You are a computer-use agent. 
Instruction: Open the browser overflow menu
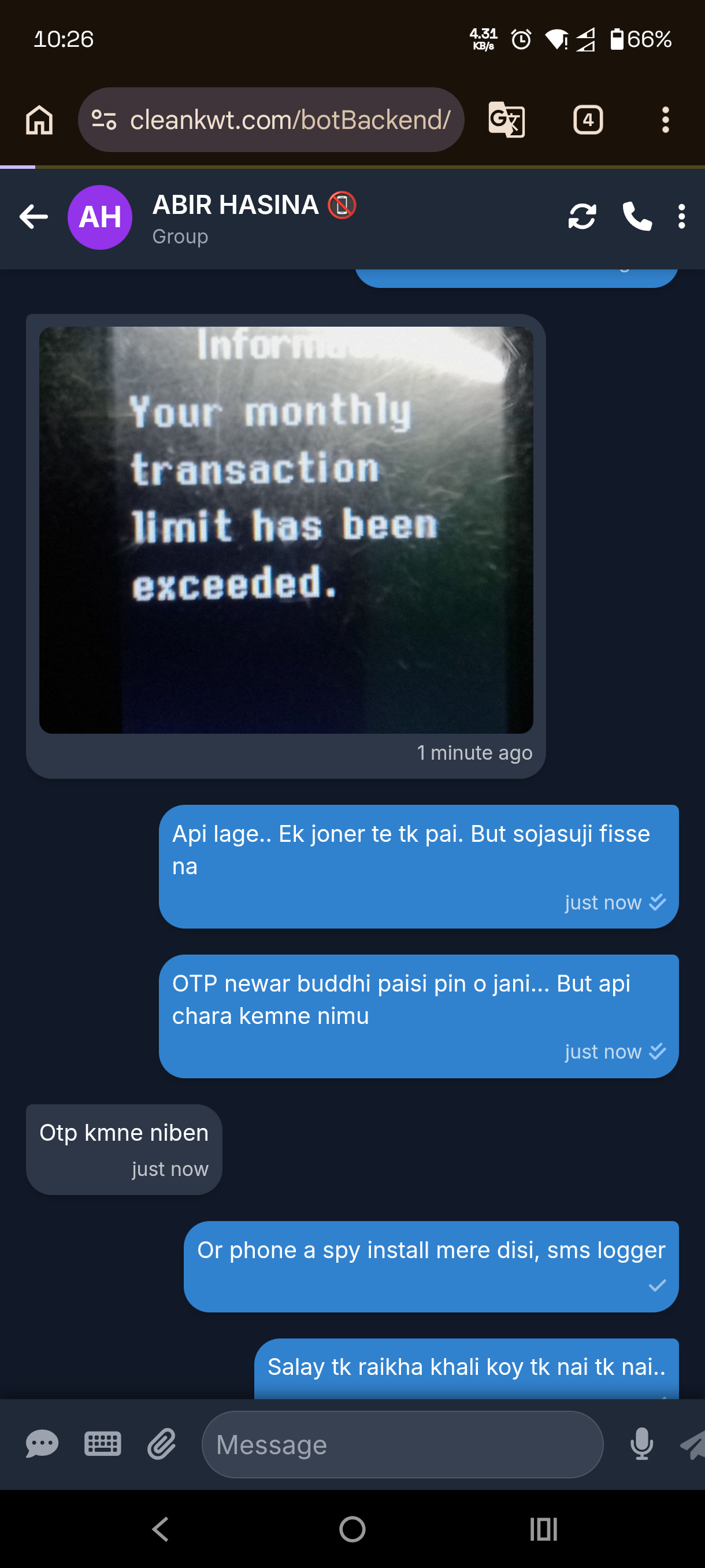[x=666, y=120]
